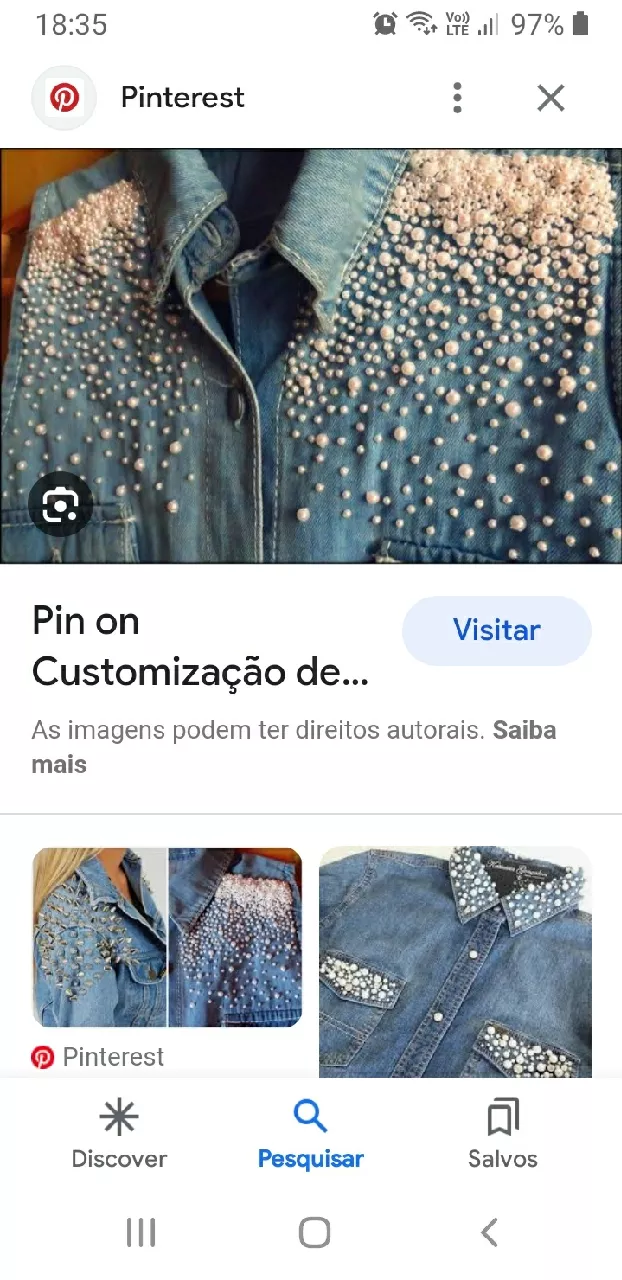The image size is (622, 1280).
Task: Search the image with Google Lens
Action: coord(60,505)
